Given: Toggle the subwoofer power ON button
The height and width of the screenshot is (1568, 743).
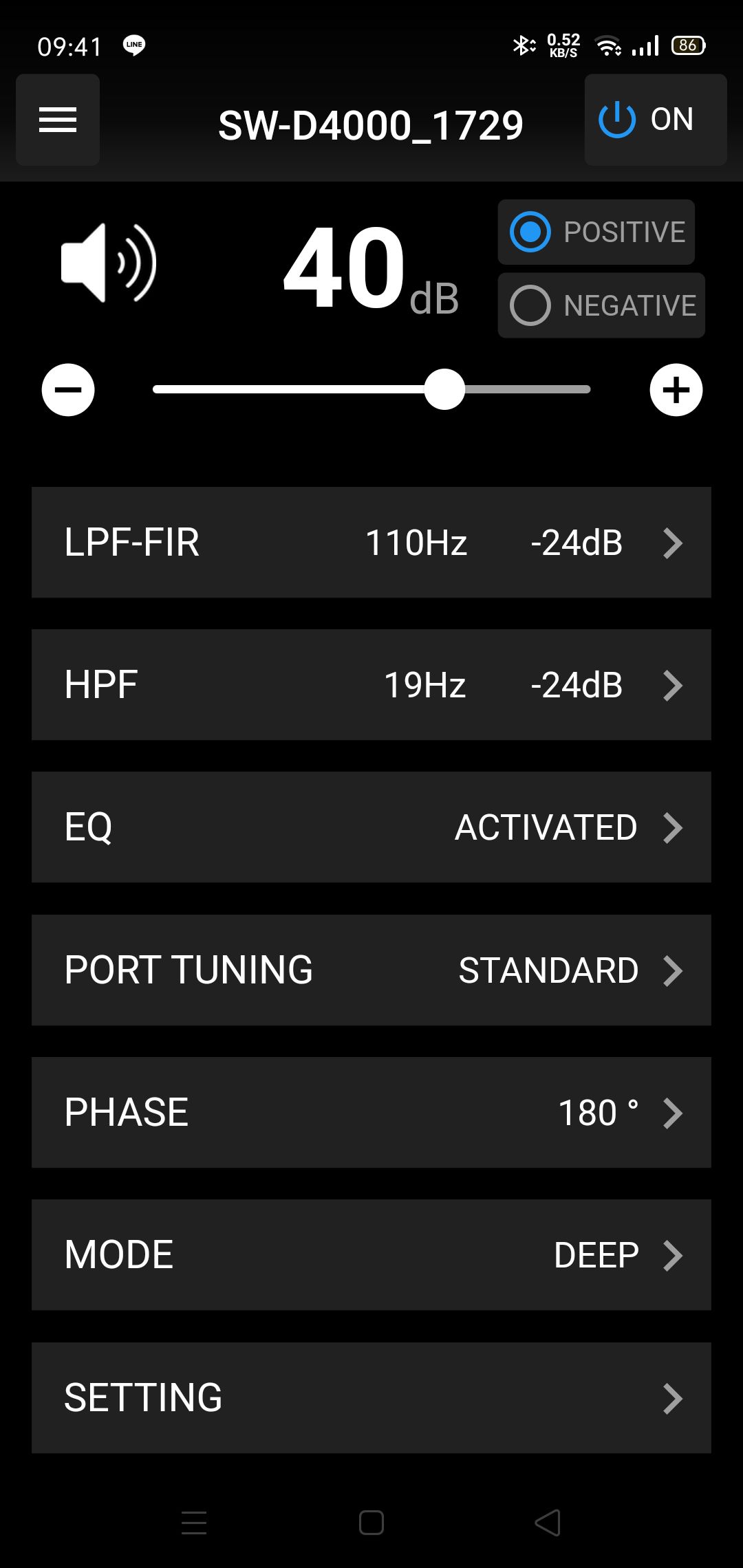Looking at the screenshot, I should (656, 120).
